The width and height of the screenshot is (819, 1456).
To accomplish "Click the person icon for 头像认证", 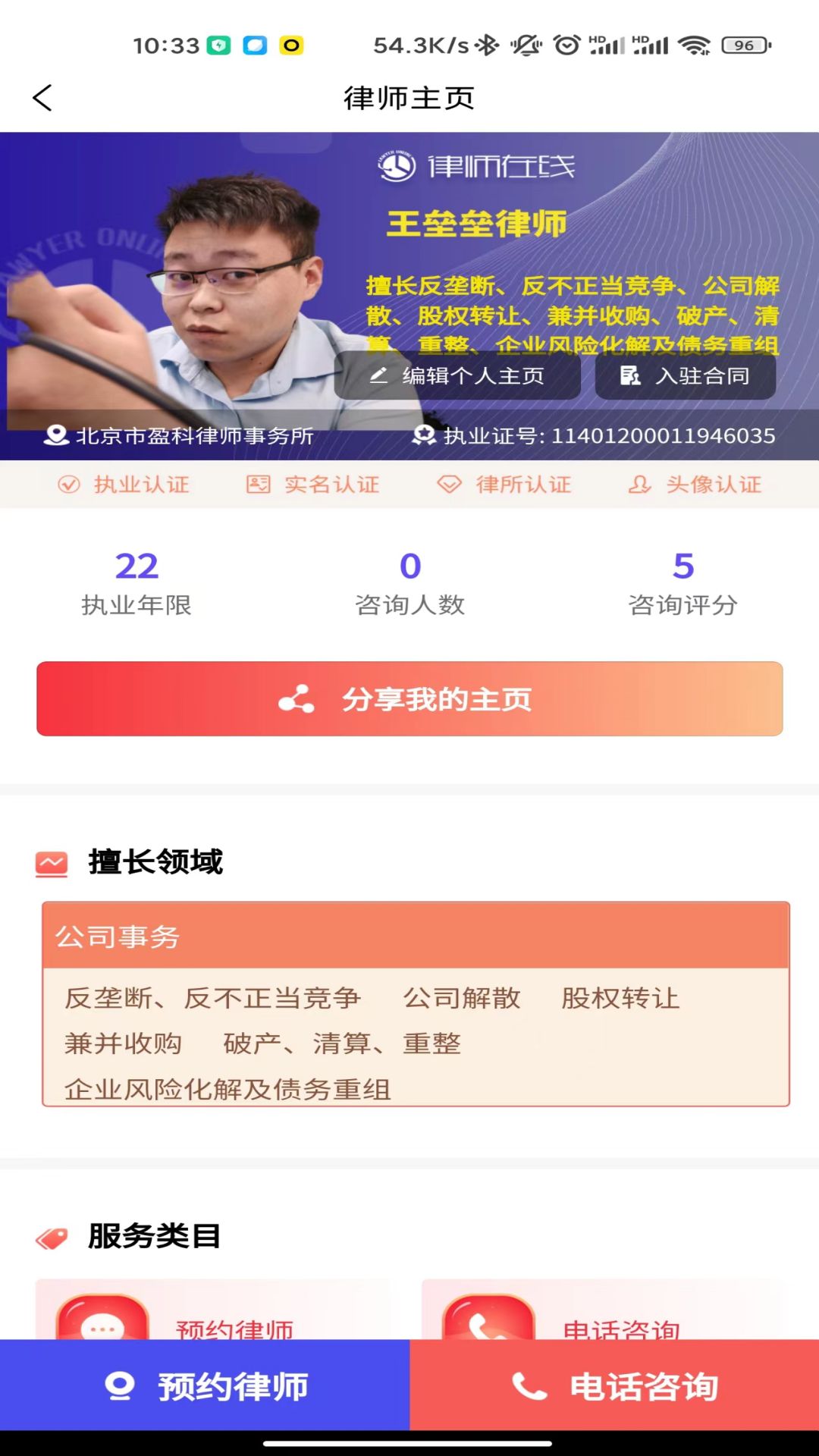I will pos(639,485).
